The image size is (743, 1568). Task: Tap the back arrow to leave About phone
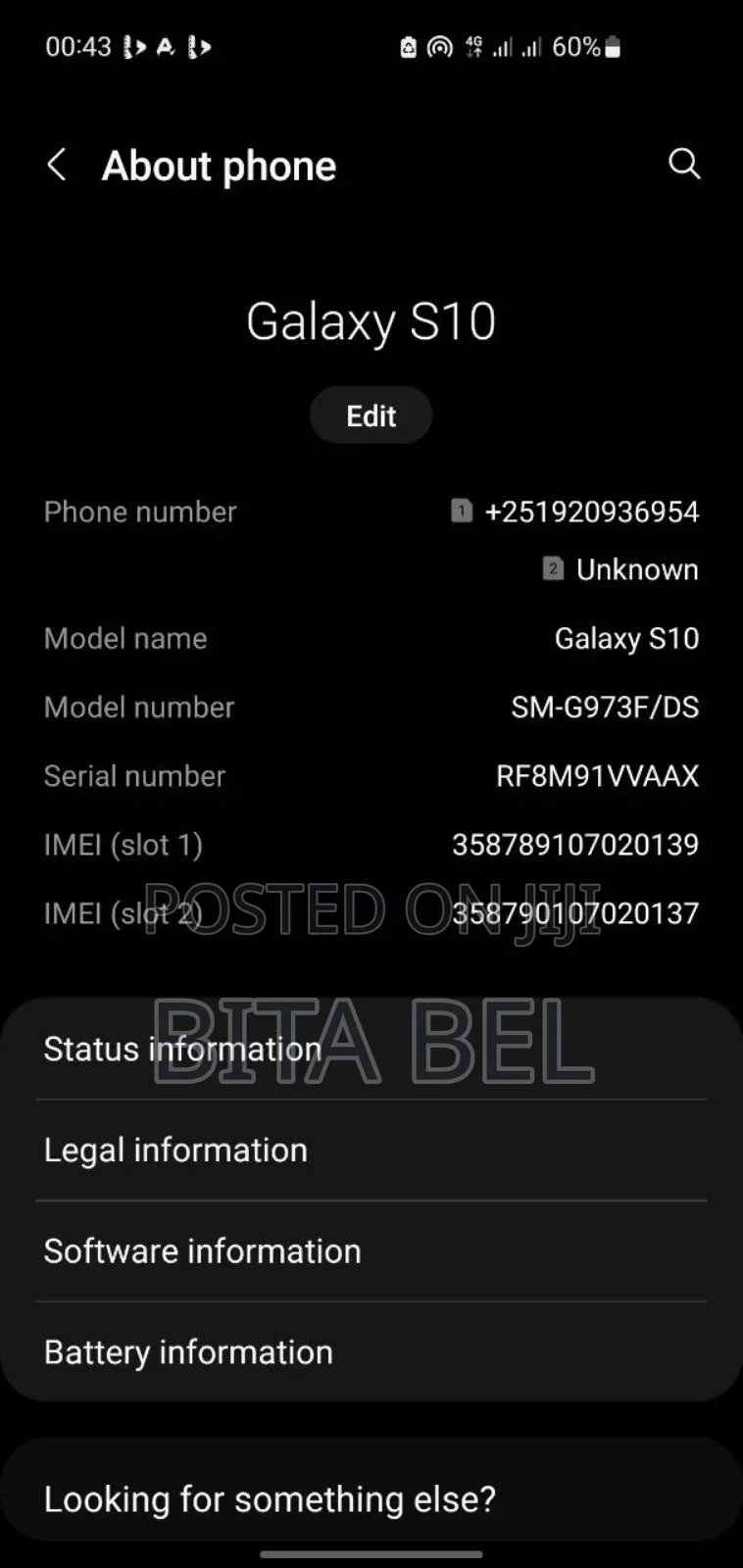(x=57, y=165)
